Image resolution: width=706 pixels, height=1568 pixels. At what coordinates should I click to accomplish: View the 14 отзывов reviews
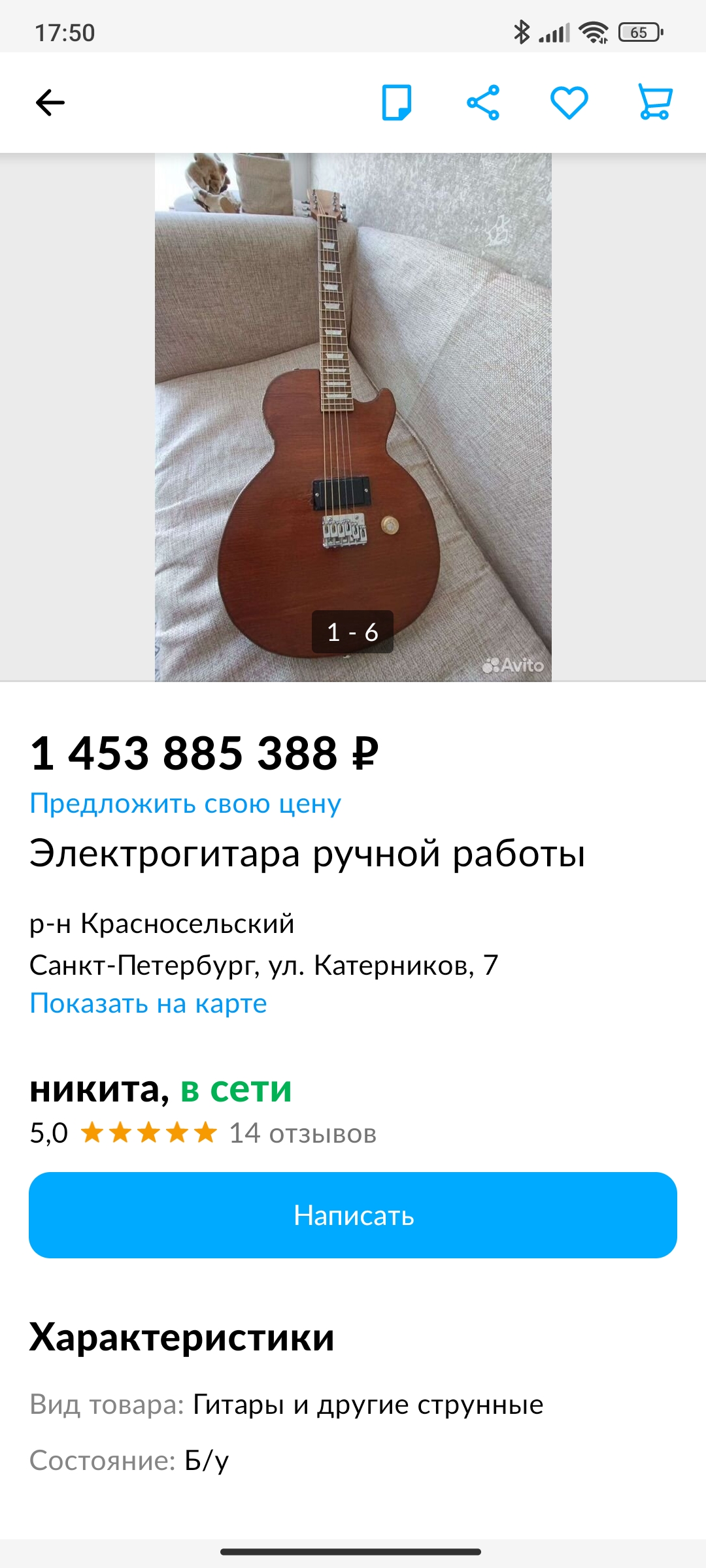click(303, 1134)
